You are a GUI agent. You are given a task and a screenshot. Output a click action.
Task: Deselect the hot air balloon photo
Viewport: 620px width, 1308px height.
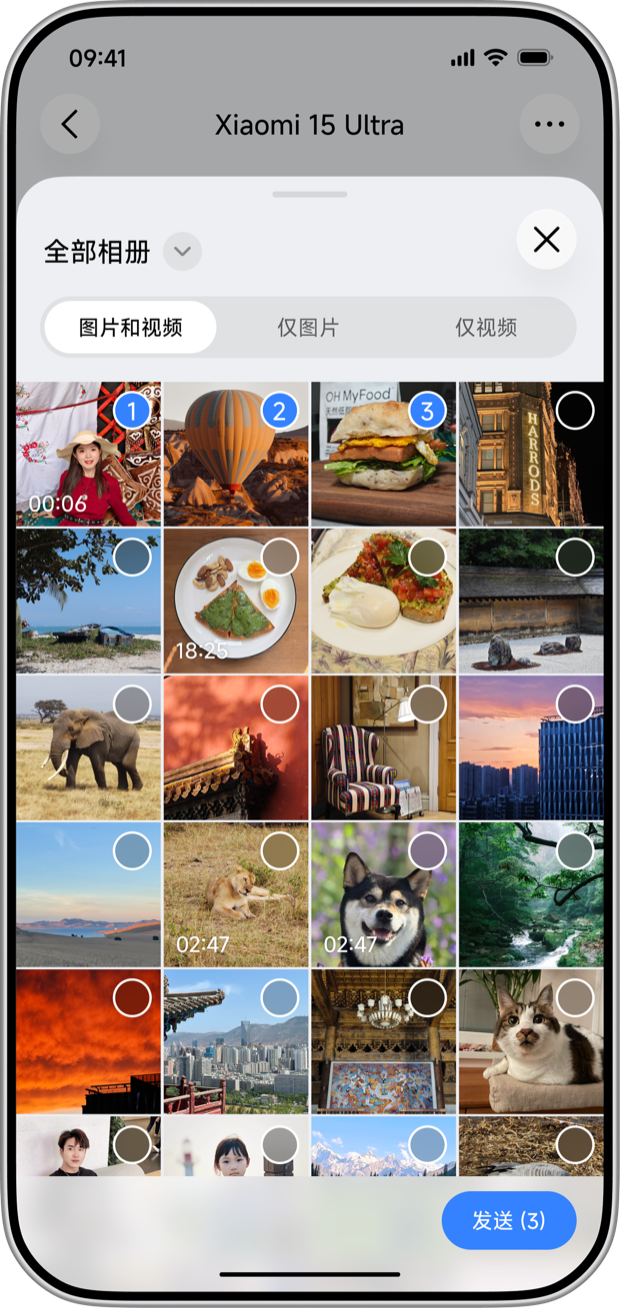tap(279, 411)
